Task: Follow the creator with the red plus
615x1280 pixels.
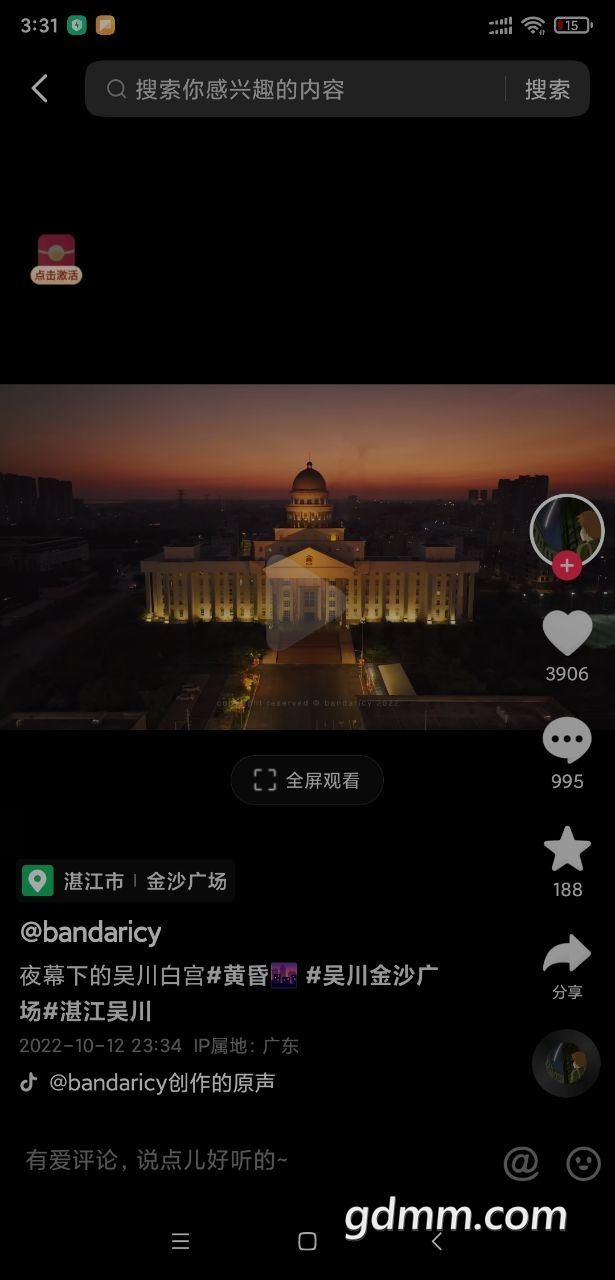Action: click(567, 566)
